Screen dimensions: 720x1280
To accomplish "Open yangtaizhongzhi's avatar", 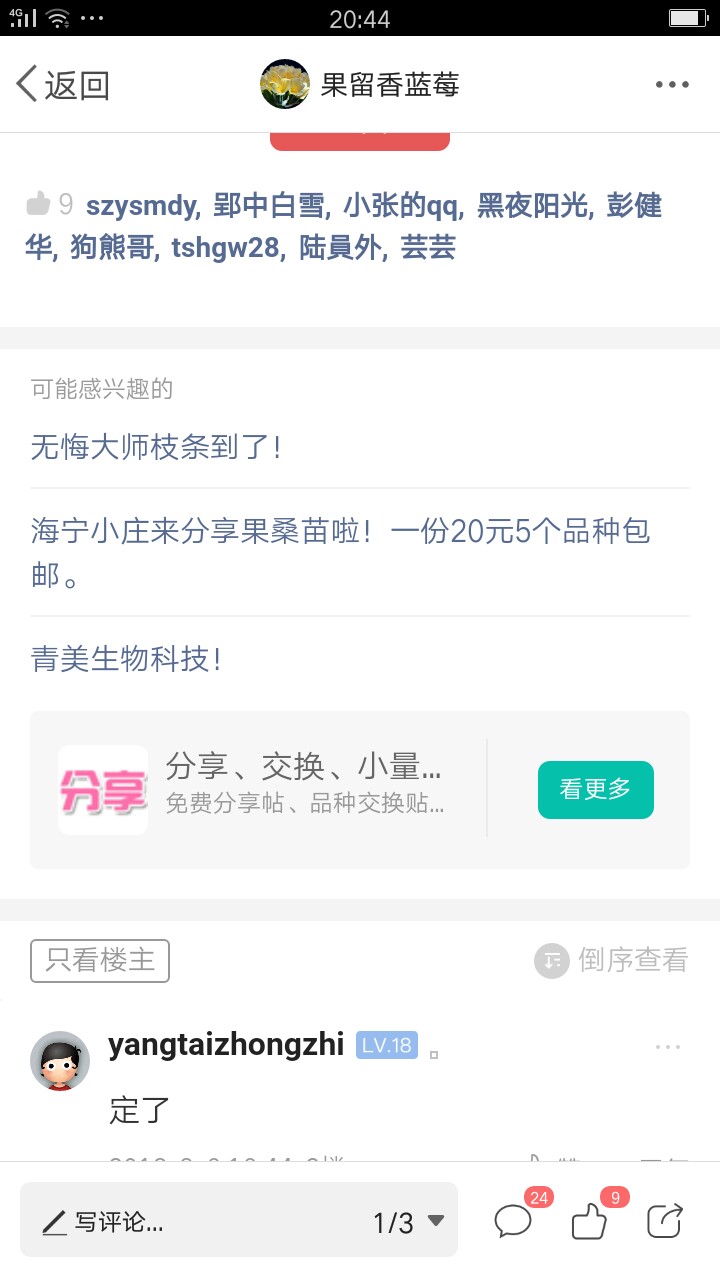I will coord(60,1061).
